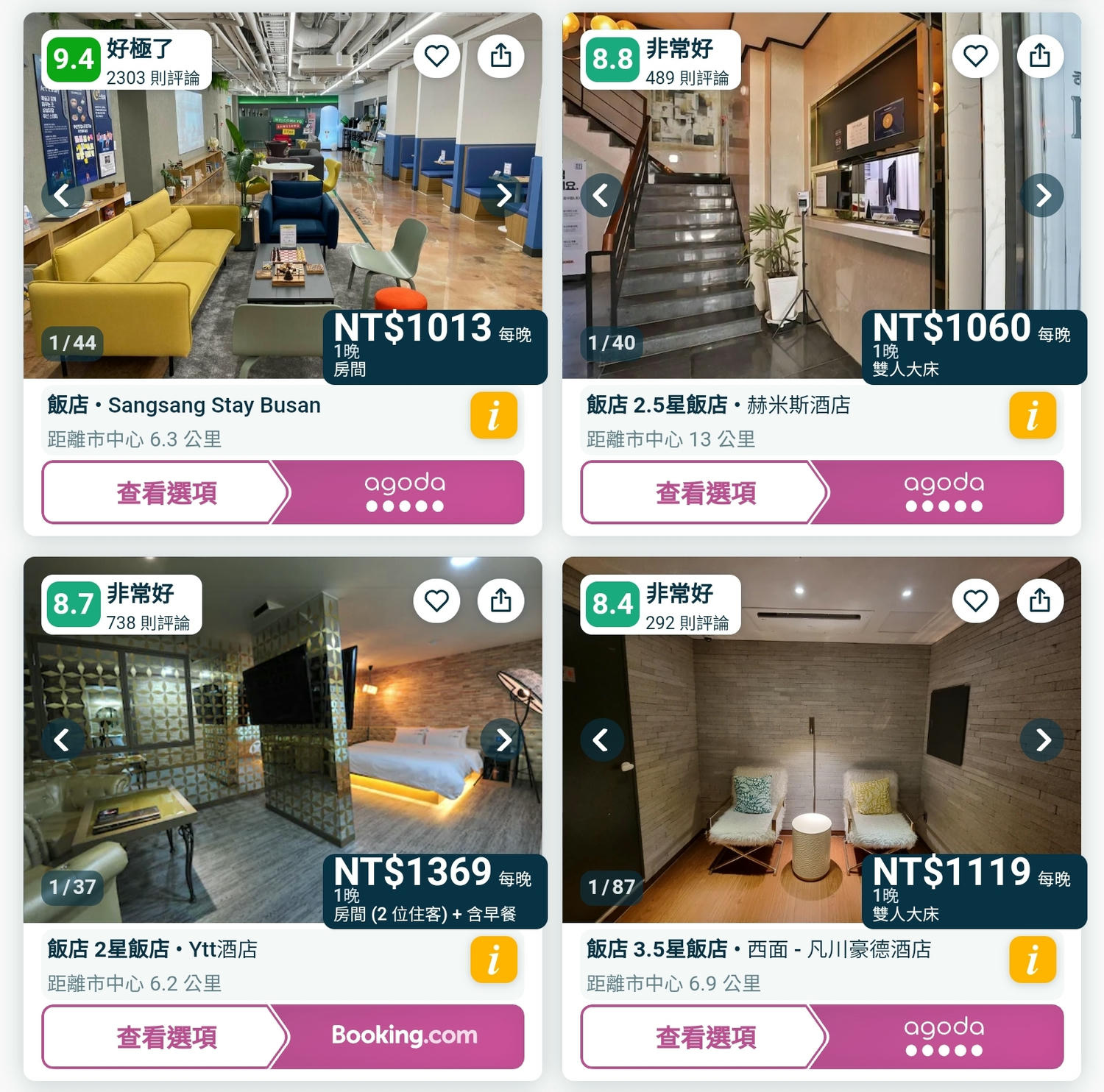The width and height of the screenshot is (1104, 1092).
Task: View Booking.com options for Ytt酒店
Action: [403, 1036]
